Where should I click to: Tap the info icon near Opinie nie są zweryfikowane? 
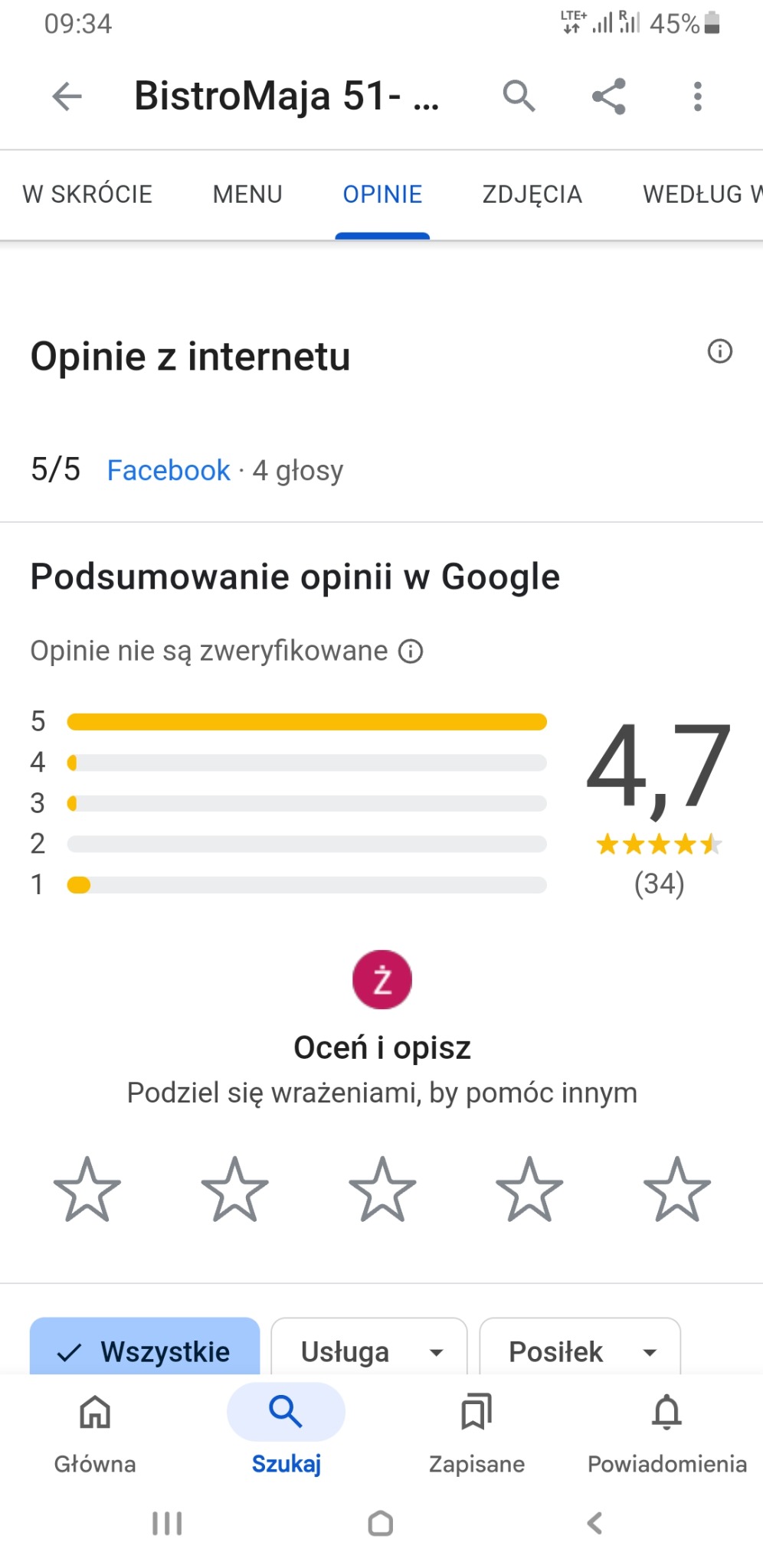pyautogui.click(x=411, y=652)
